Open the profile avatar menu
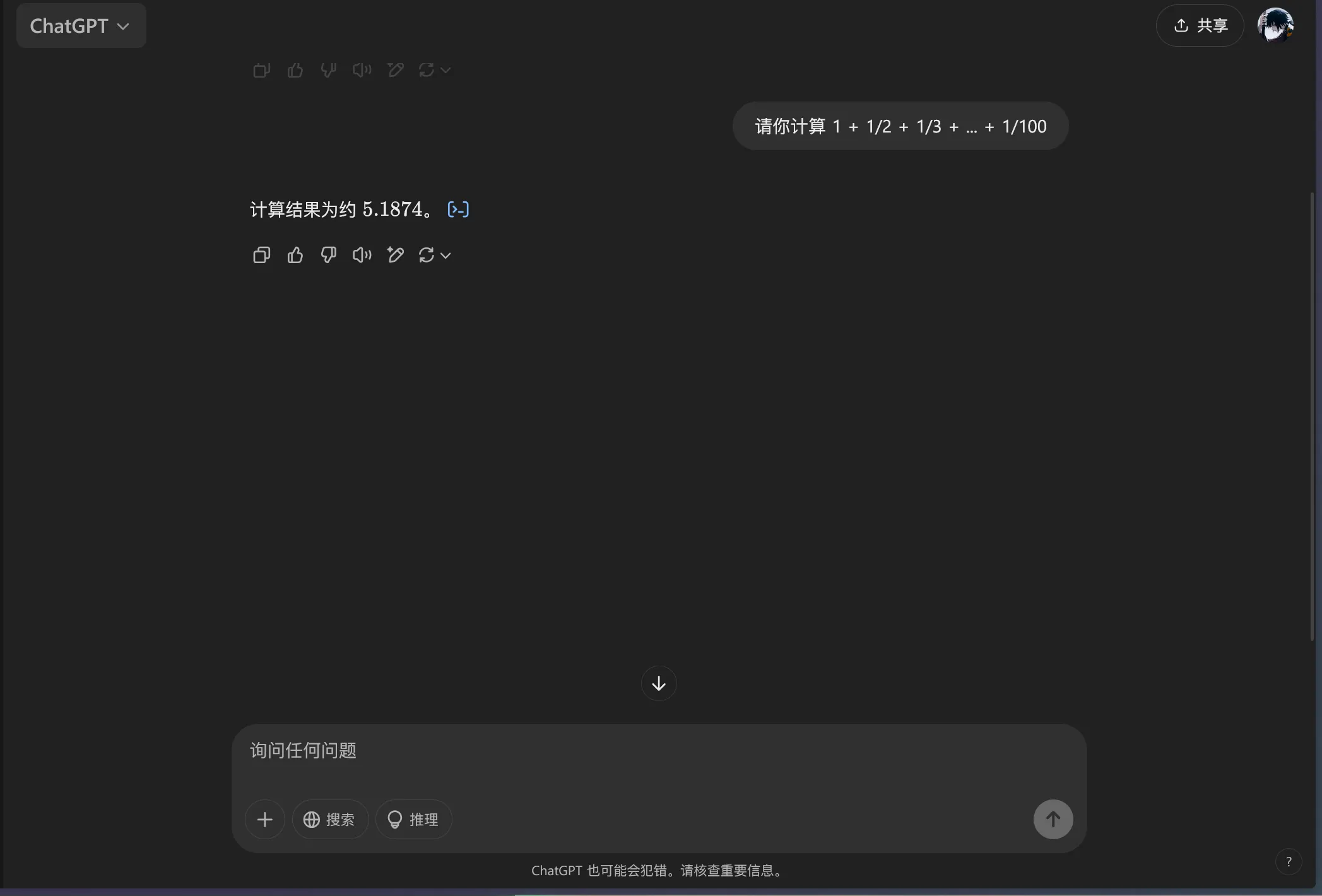Image resolution: width=1322 pixels, height=896 pixels. click(1275, 26)
